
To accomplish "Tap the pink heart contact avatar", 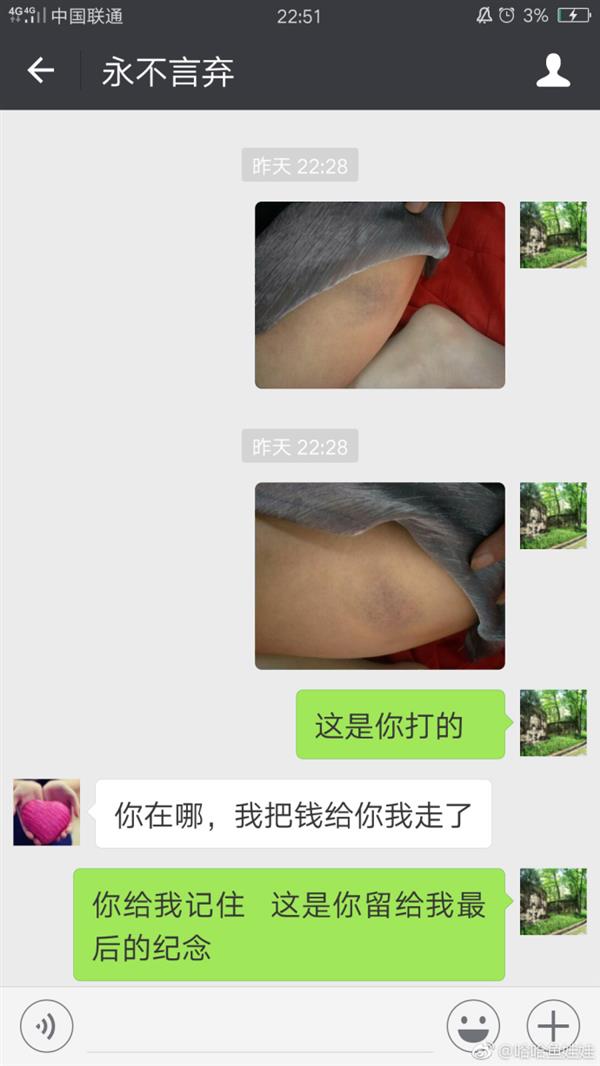I will pyautogui.click(x=46, y=812).
